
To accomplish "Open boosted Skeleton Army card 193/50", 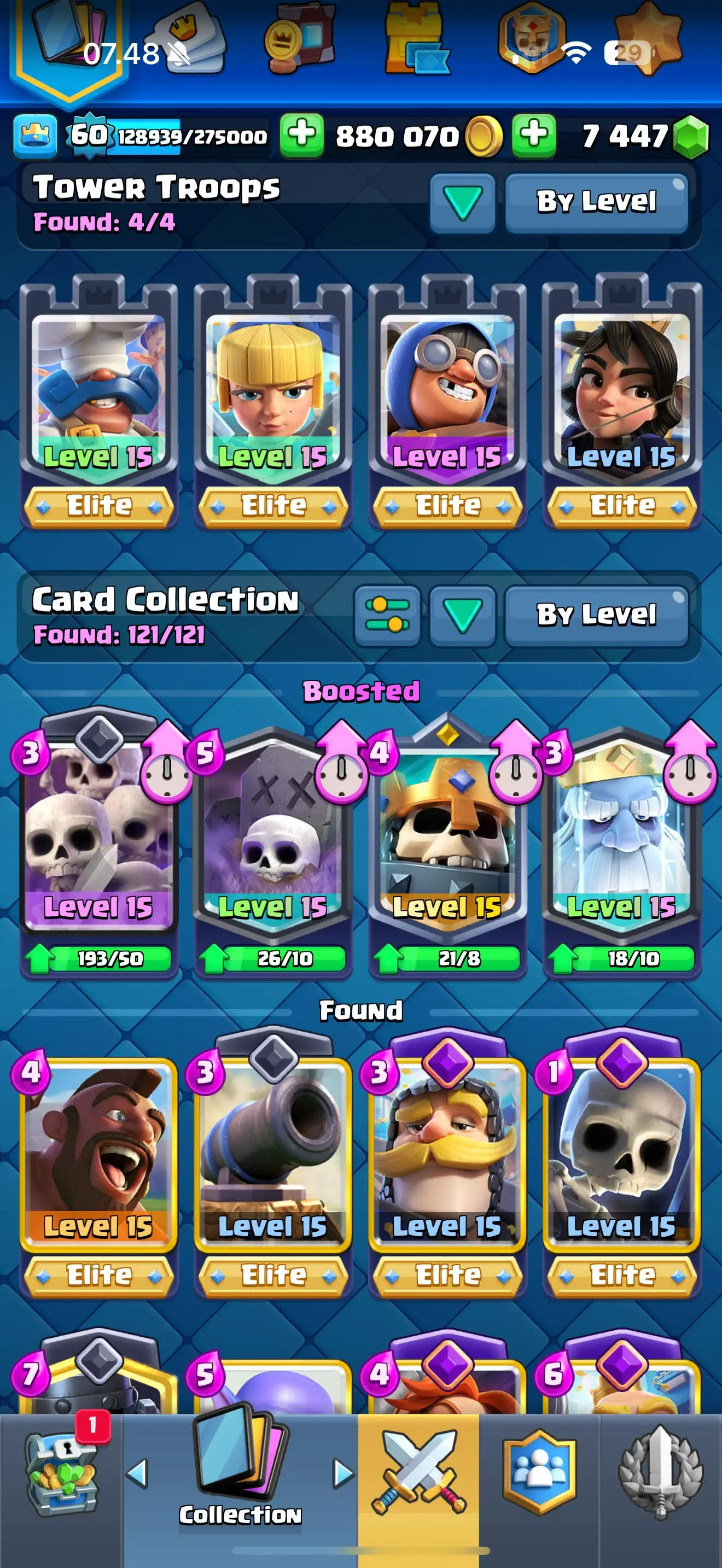I will tap(98, 840).
